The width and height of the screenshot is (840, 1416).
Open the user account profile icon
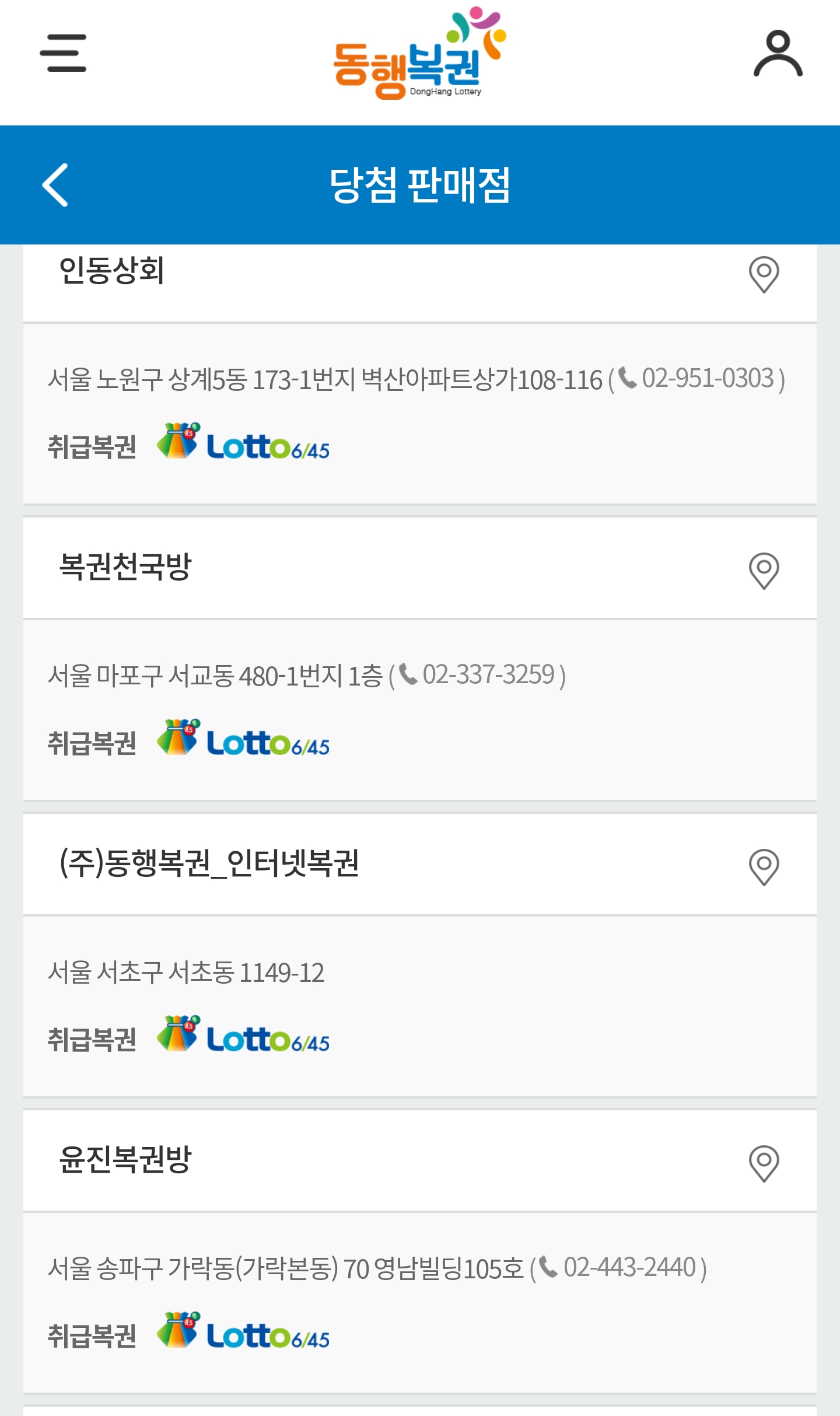click(x=778, y=54)
